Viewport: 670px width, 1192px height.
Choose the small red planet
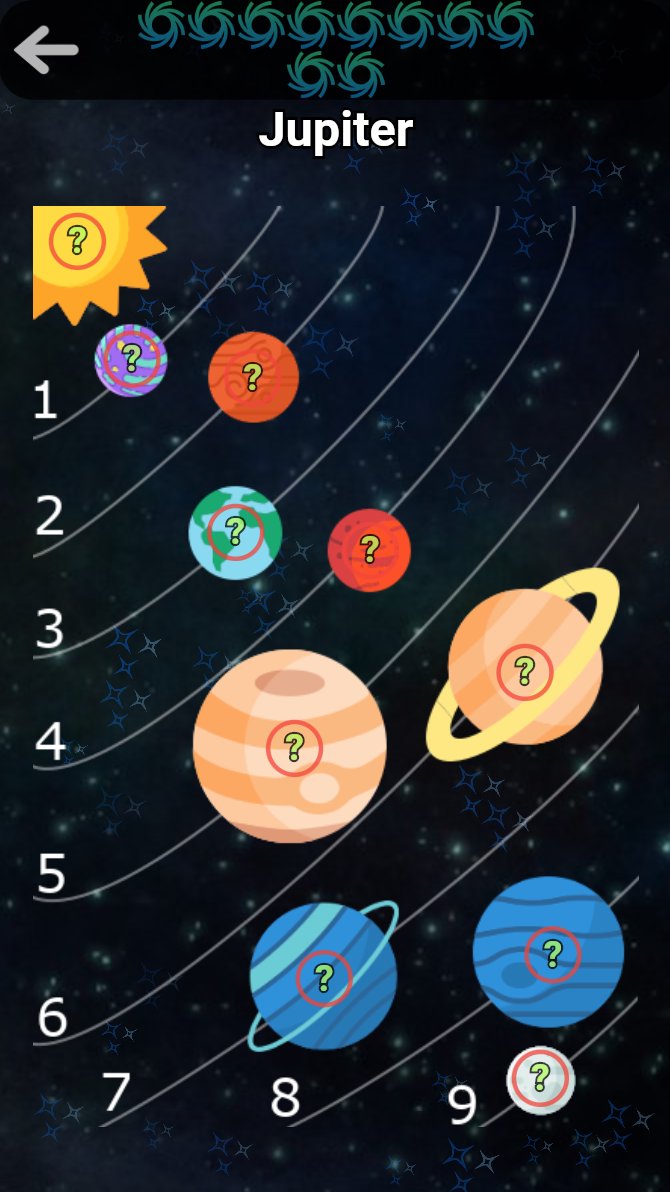coord(369,550)
